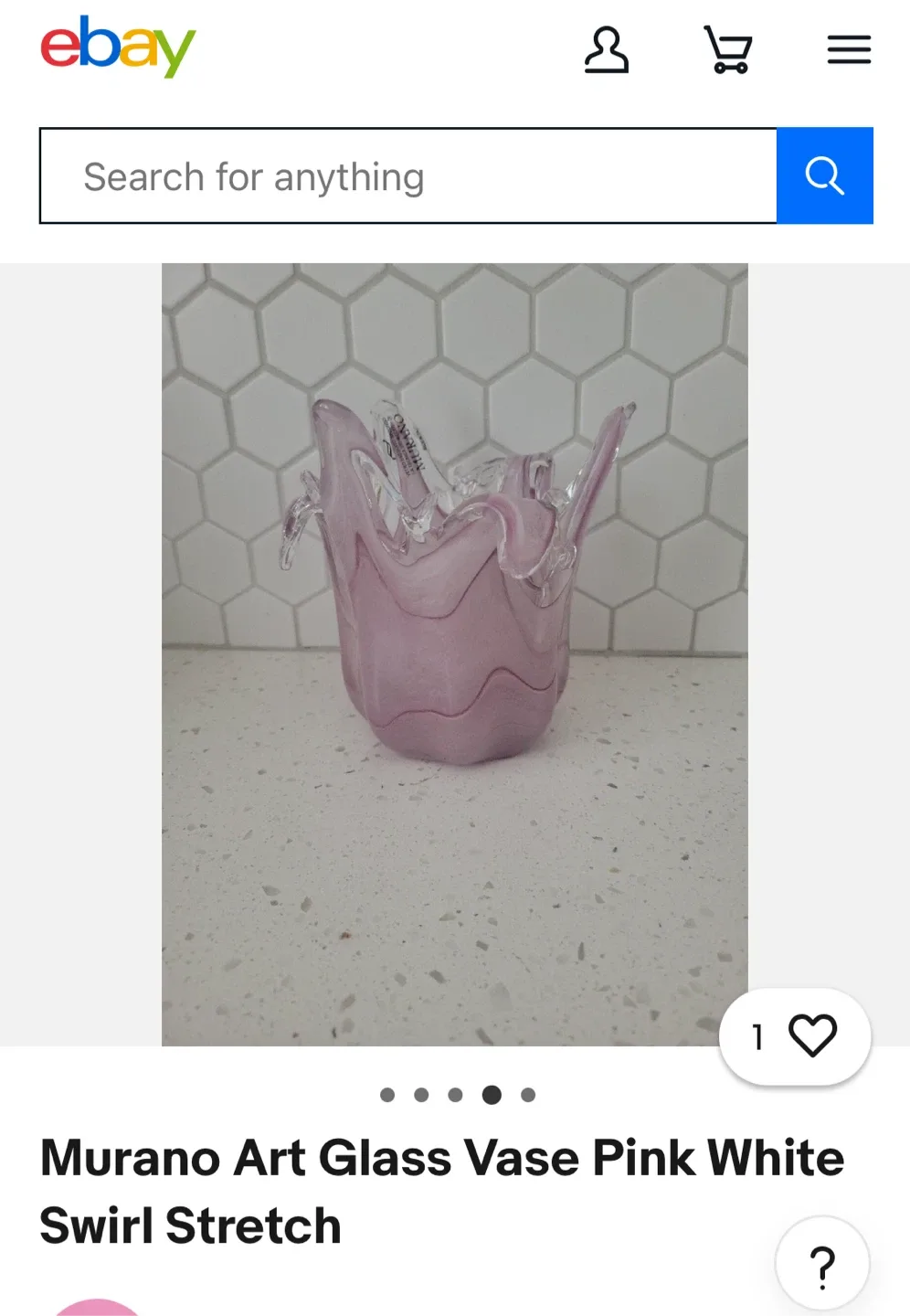Open main site navigation from the header

click(x=848, y=50)
